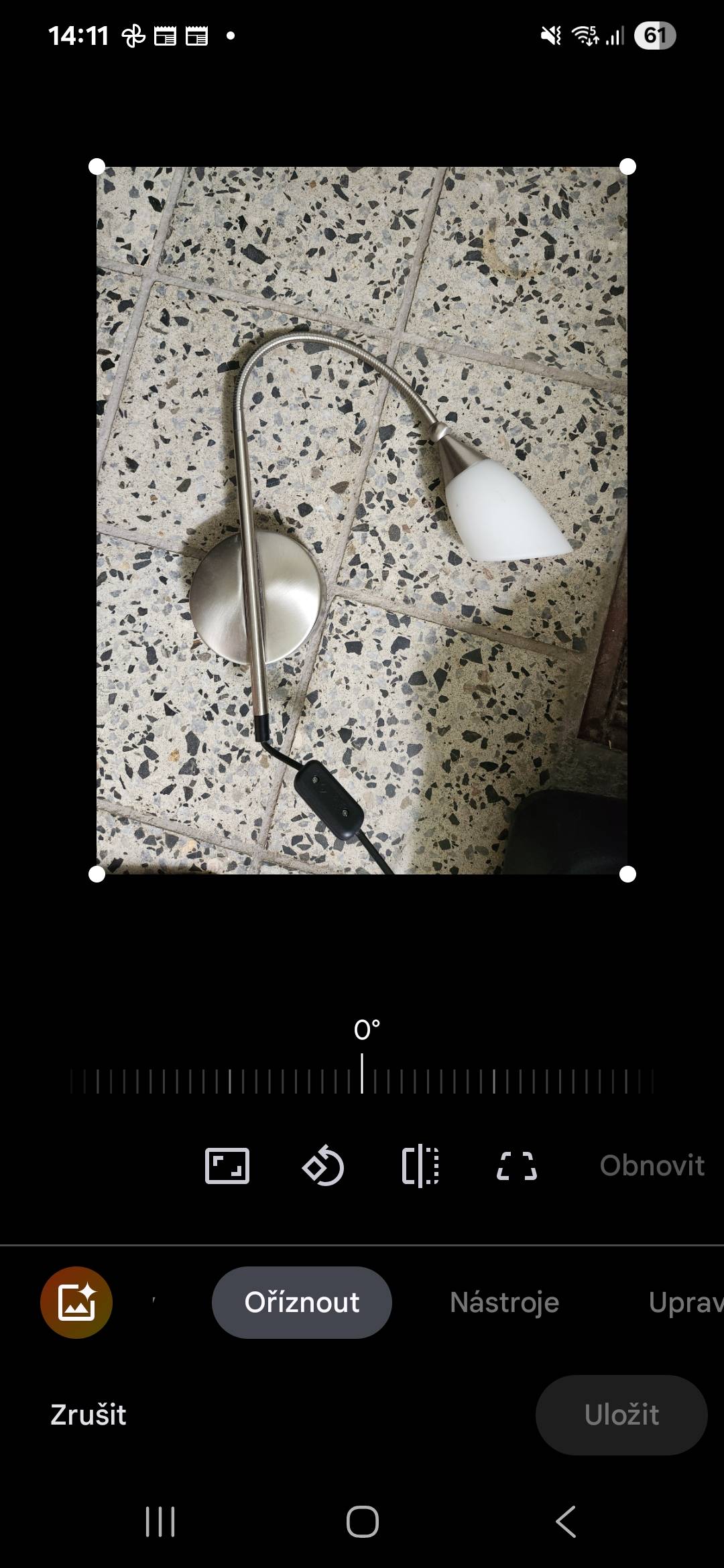Tap Obnovit to reset the crop
Viewport: 724px width, 1568px height.
(x=652, y=1166)
